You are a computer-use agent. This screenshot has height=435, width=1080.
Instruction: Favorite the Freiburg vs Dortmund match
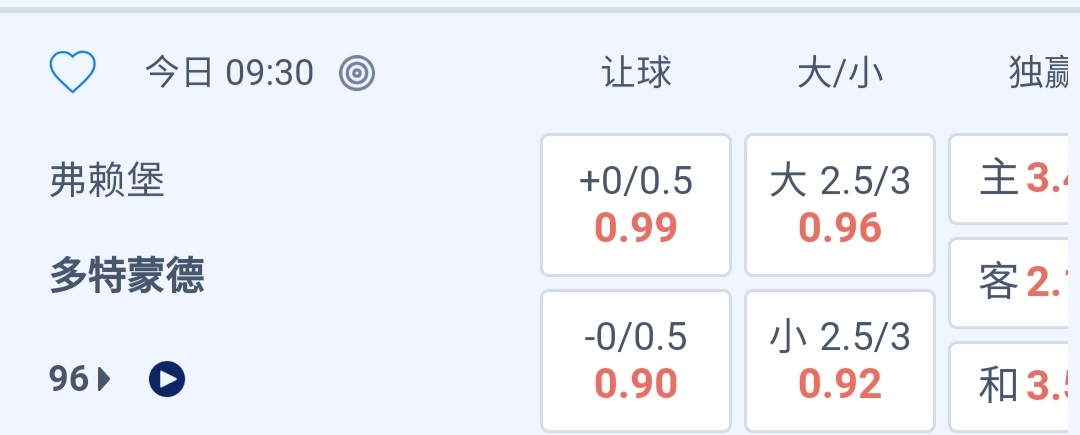click(x=73, y=72)
